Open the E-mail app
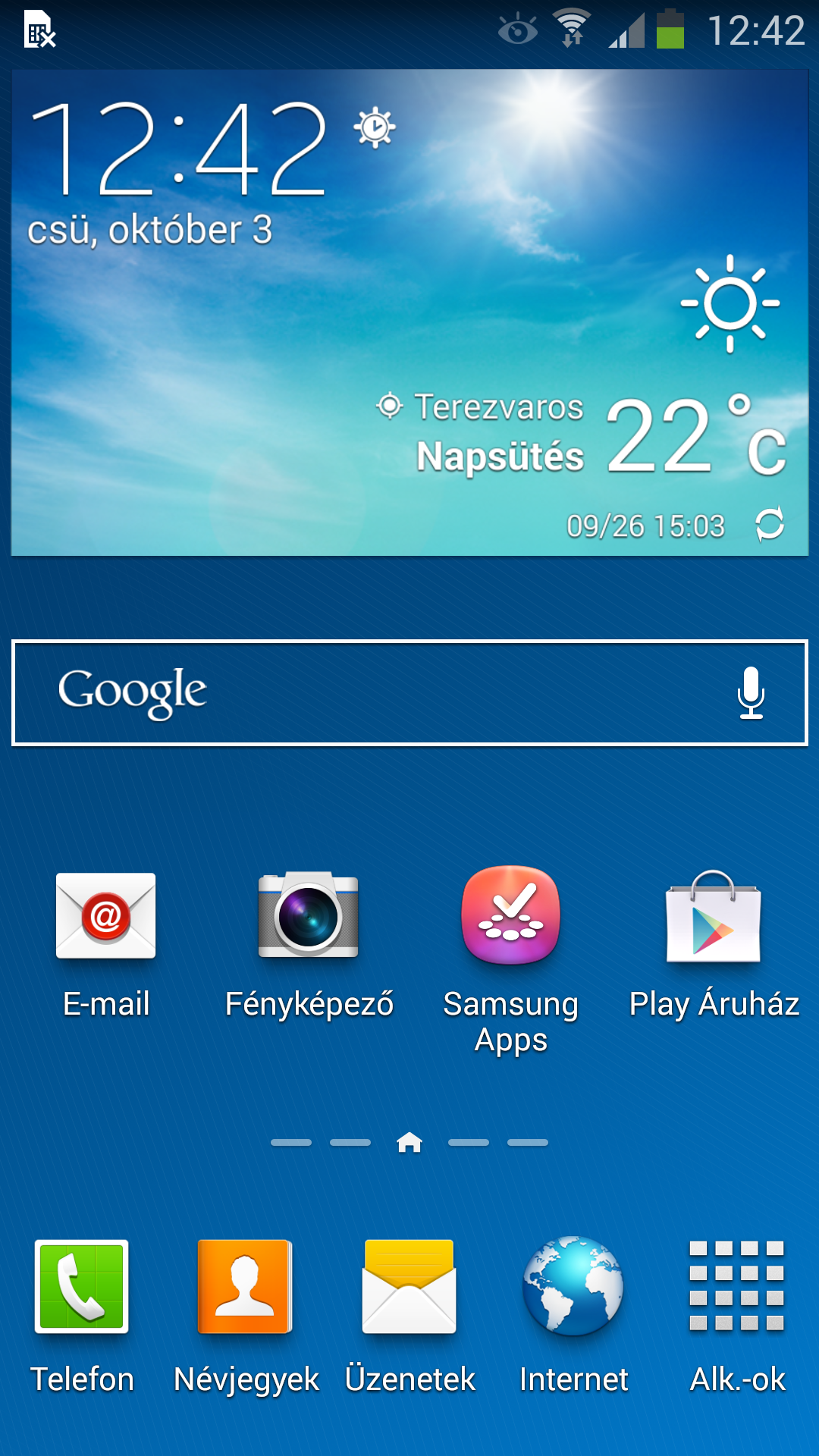This screenshot has height=1456, width=819. point(106,945)
